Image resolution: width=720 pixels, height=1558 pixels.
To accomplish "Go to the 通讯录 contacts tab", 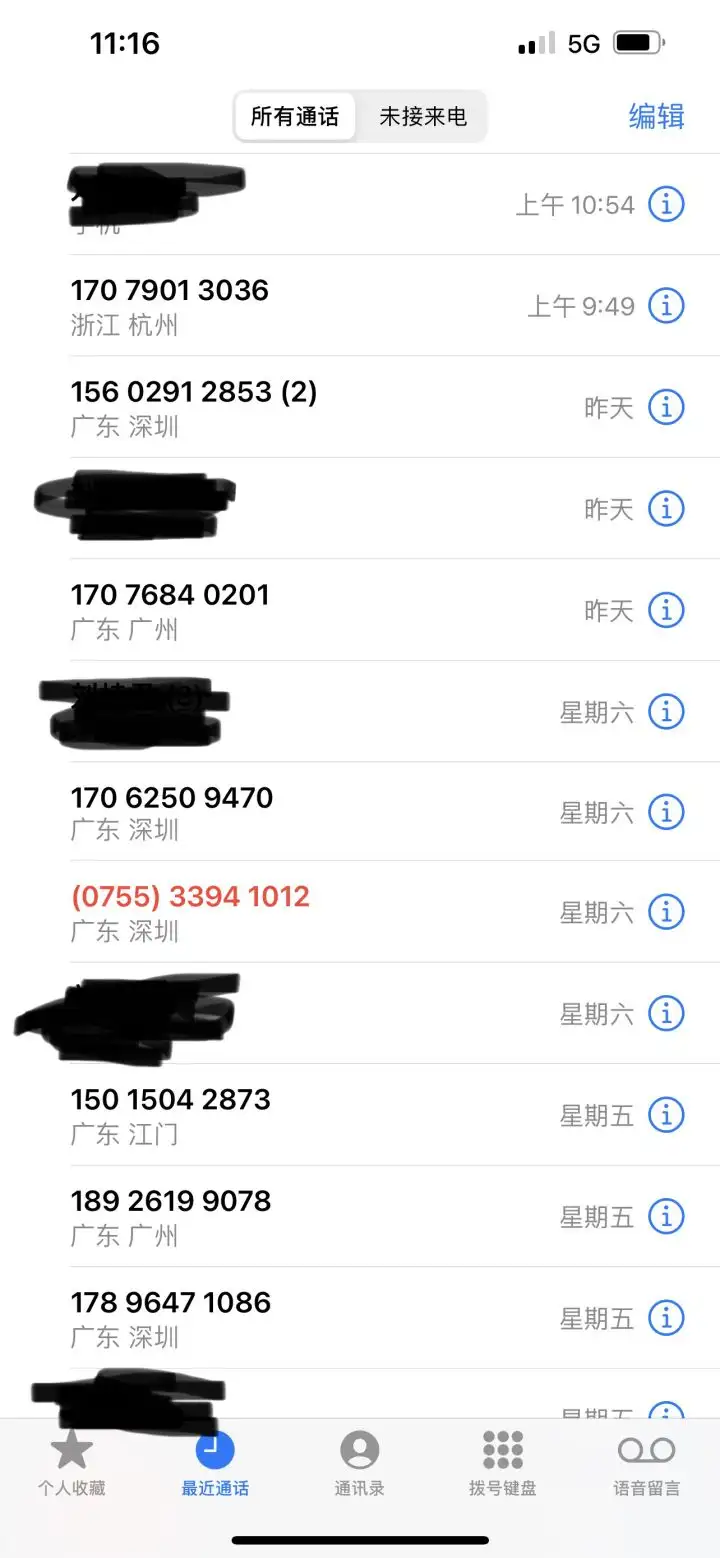I will pyautogui.click(x=360, y=1462).
